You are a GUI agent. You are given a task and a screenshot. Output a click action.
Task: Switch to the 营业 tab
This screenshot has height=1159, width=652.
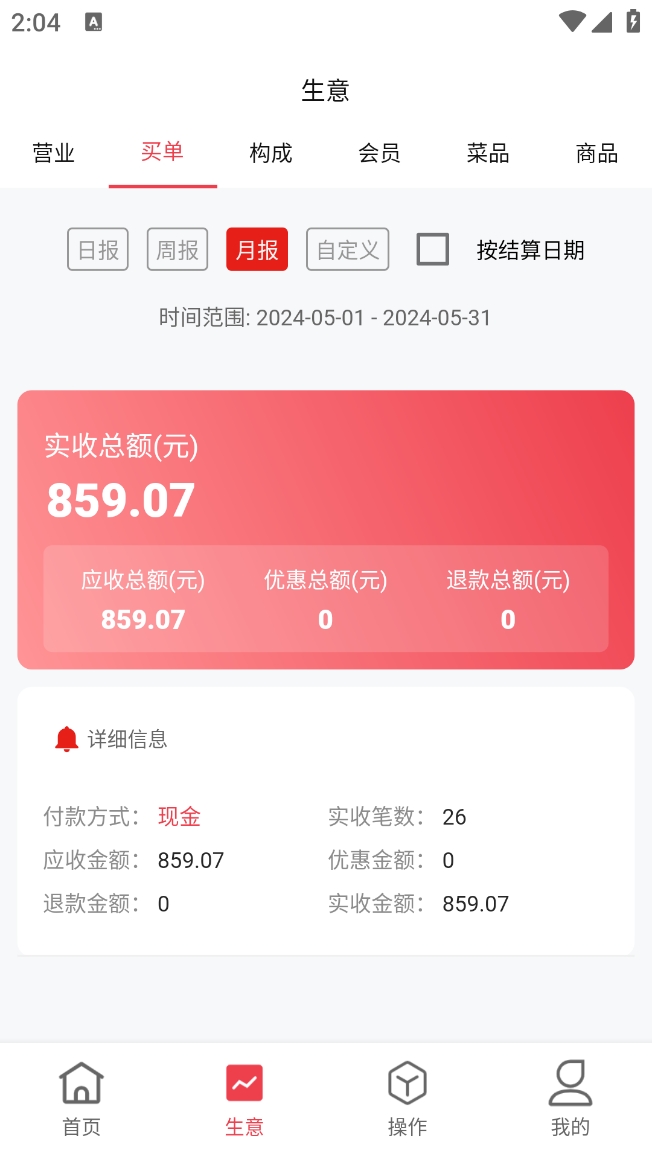point(54,153)
